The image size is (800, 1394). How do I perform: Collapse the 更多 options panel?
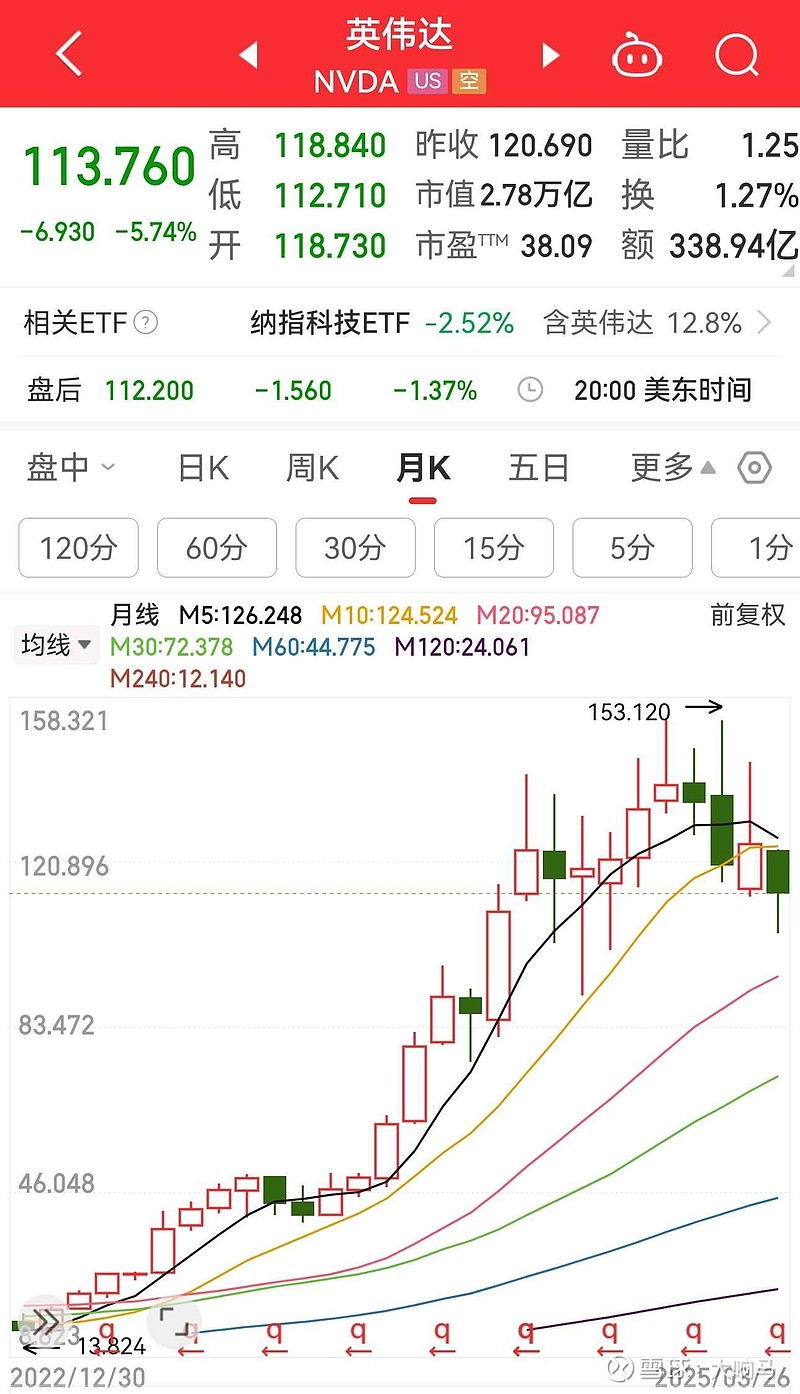672,467
